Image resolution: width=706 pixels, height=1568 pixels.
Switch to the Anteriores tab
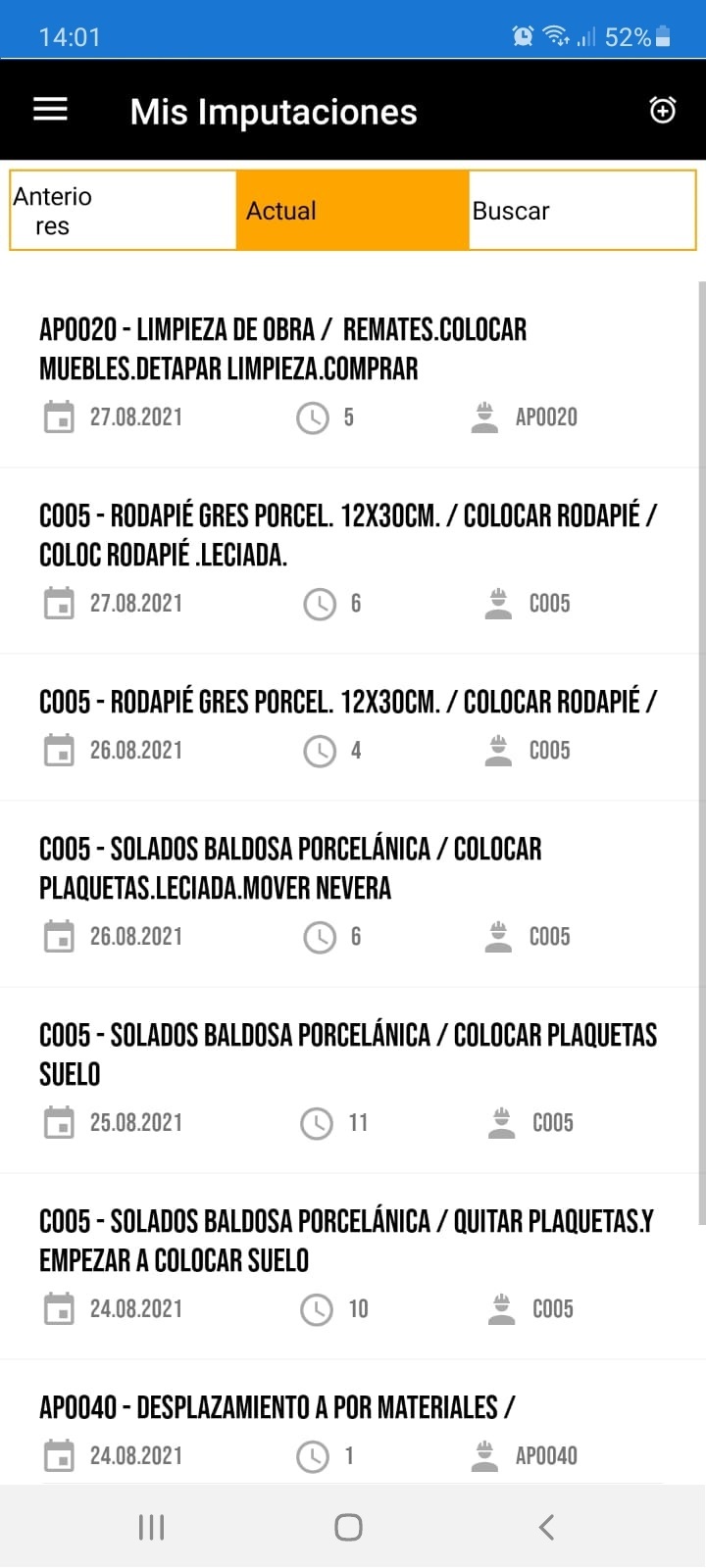123,211
